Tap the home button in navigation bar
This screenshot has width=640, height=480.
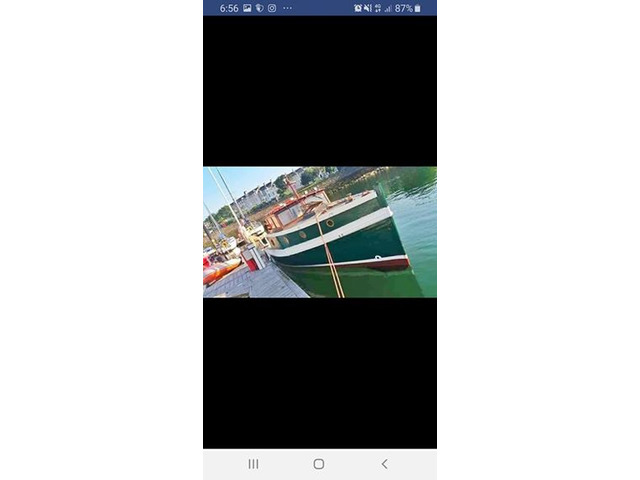coord(319,464)
